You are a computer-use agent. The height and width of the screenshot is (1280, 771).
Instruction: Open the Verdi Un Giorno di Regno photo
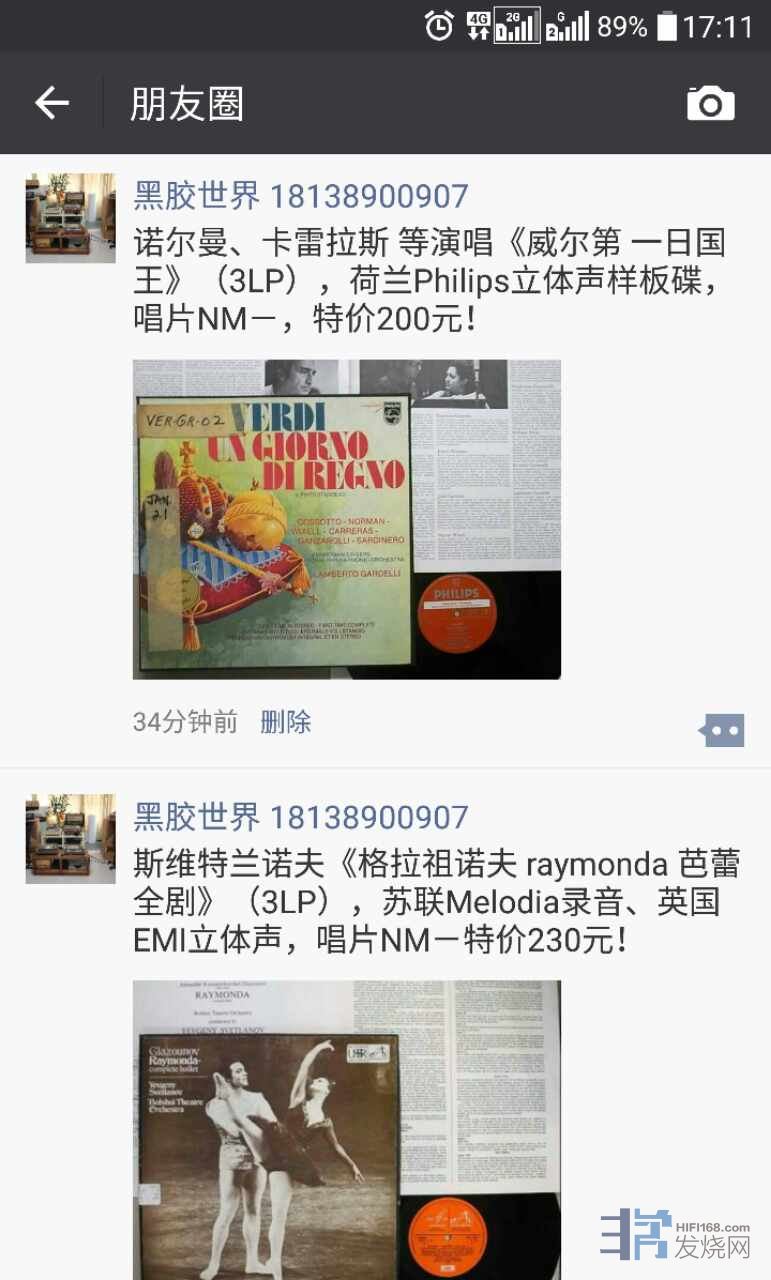coord(346,519)
